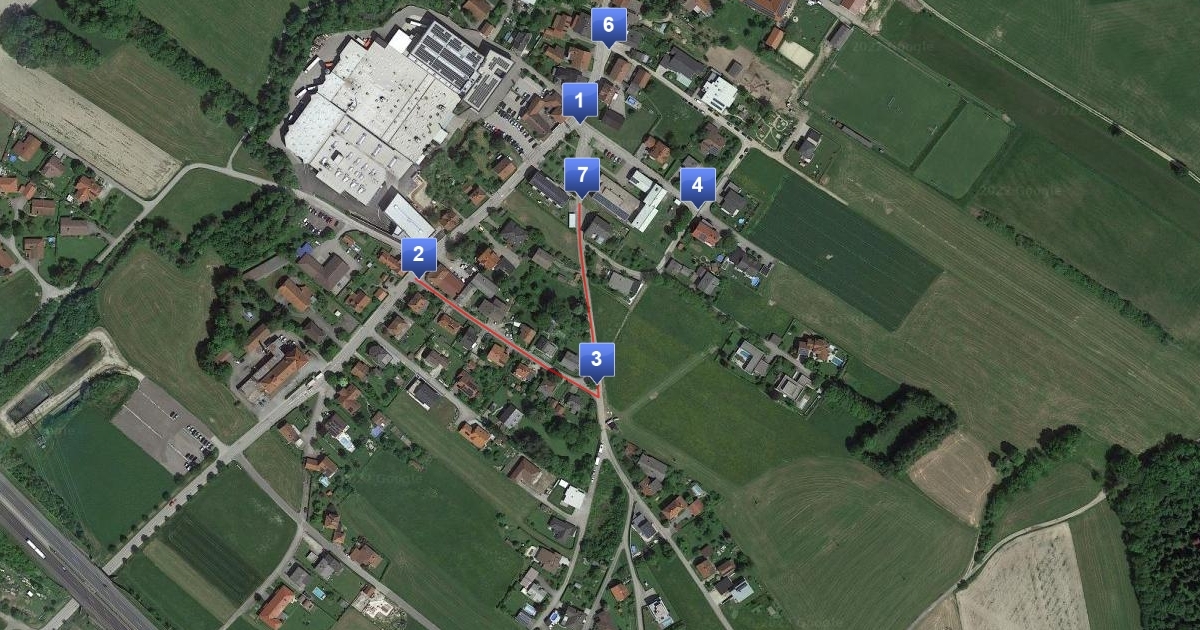Choose map marker number 4
Screen dimensions: 1200x630
(x=698, y=185)
